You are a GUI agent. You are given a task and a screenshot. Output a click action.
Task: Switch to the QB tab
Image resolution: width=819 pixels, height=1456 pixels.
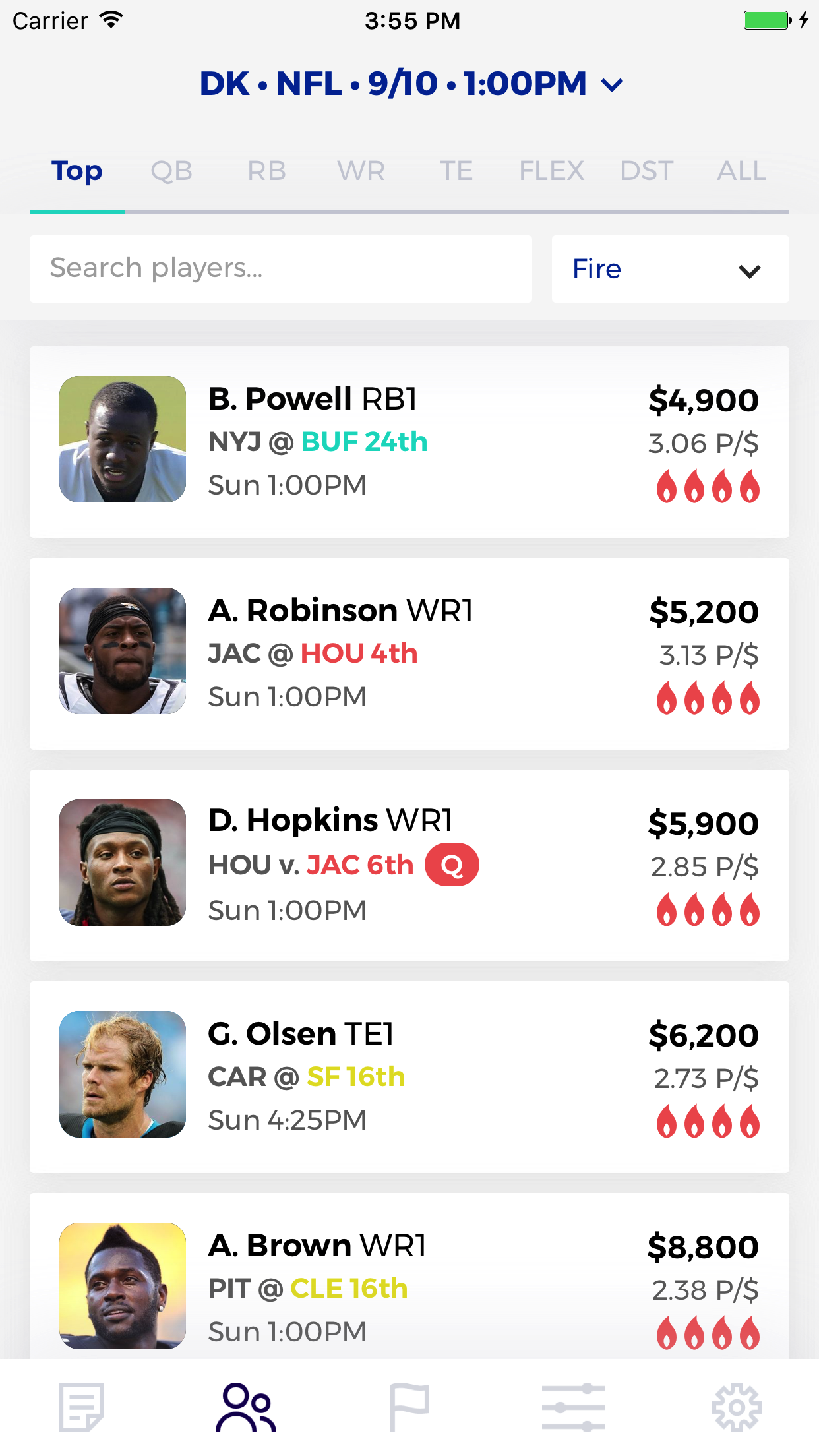[171, 171]
